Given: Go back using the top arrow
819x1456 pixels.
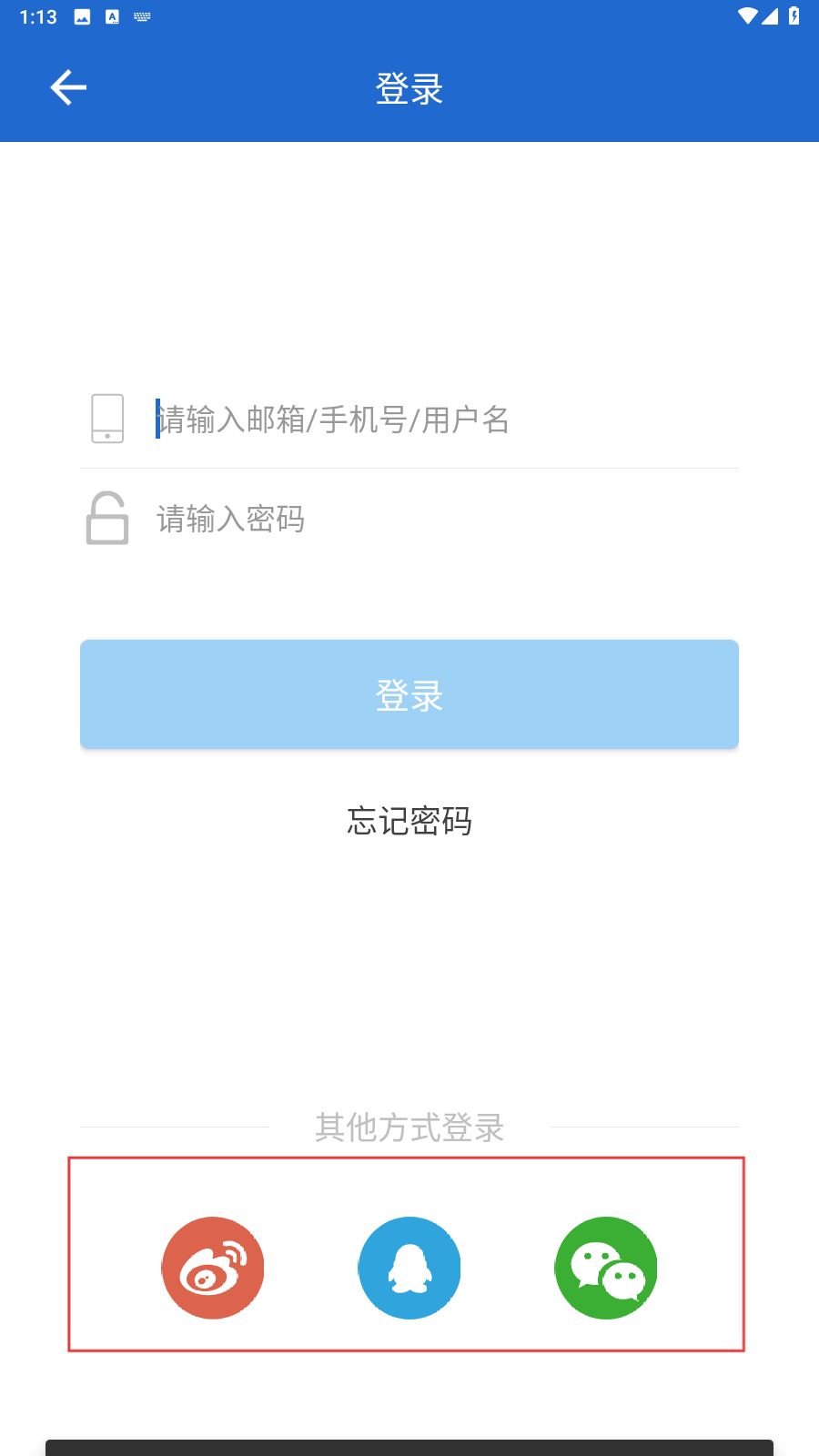Looking at the screenshot, I should tap(68, 88).
